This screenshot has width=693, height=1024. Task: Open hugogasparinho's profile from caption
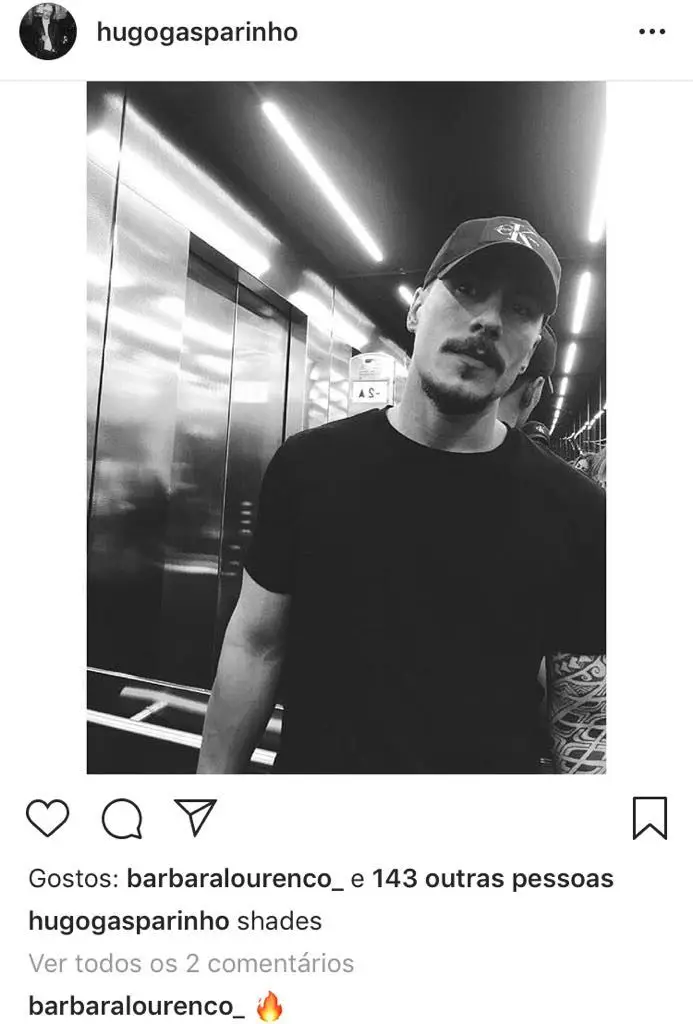click(x=129, y=920)
